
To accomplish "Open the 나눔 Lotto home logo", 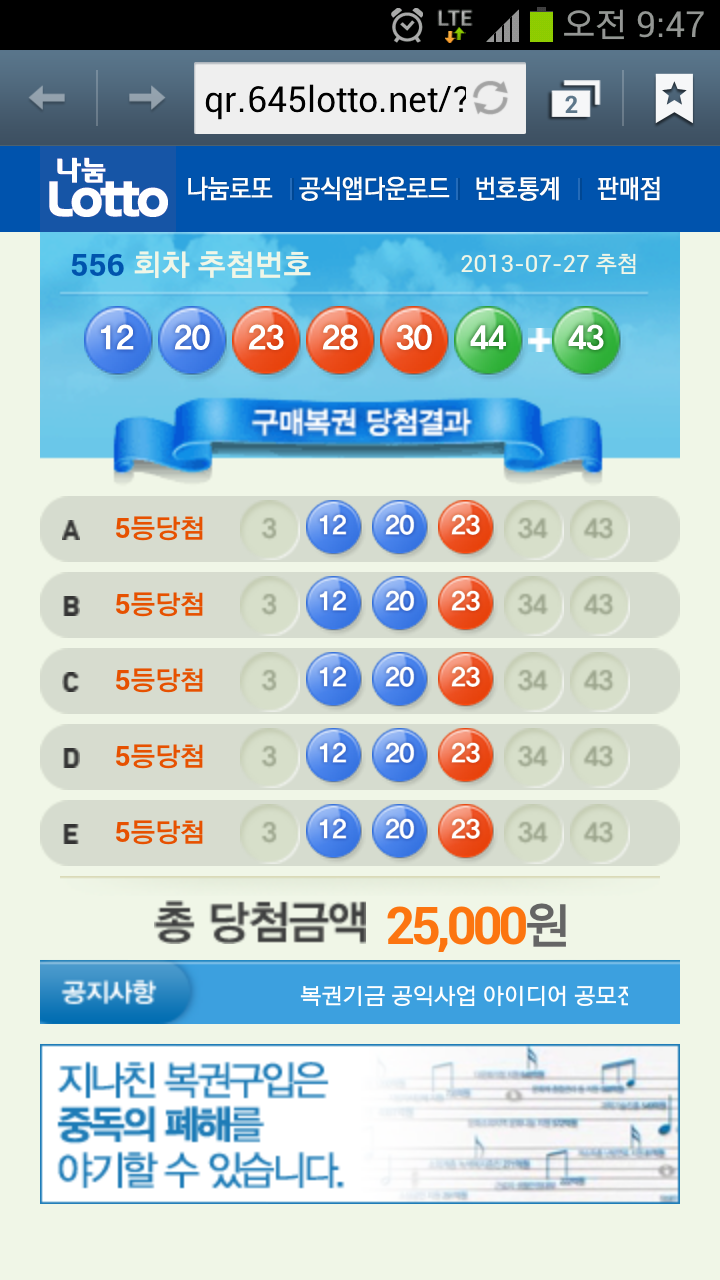I will click(108, 189).
